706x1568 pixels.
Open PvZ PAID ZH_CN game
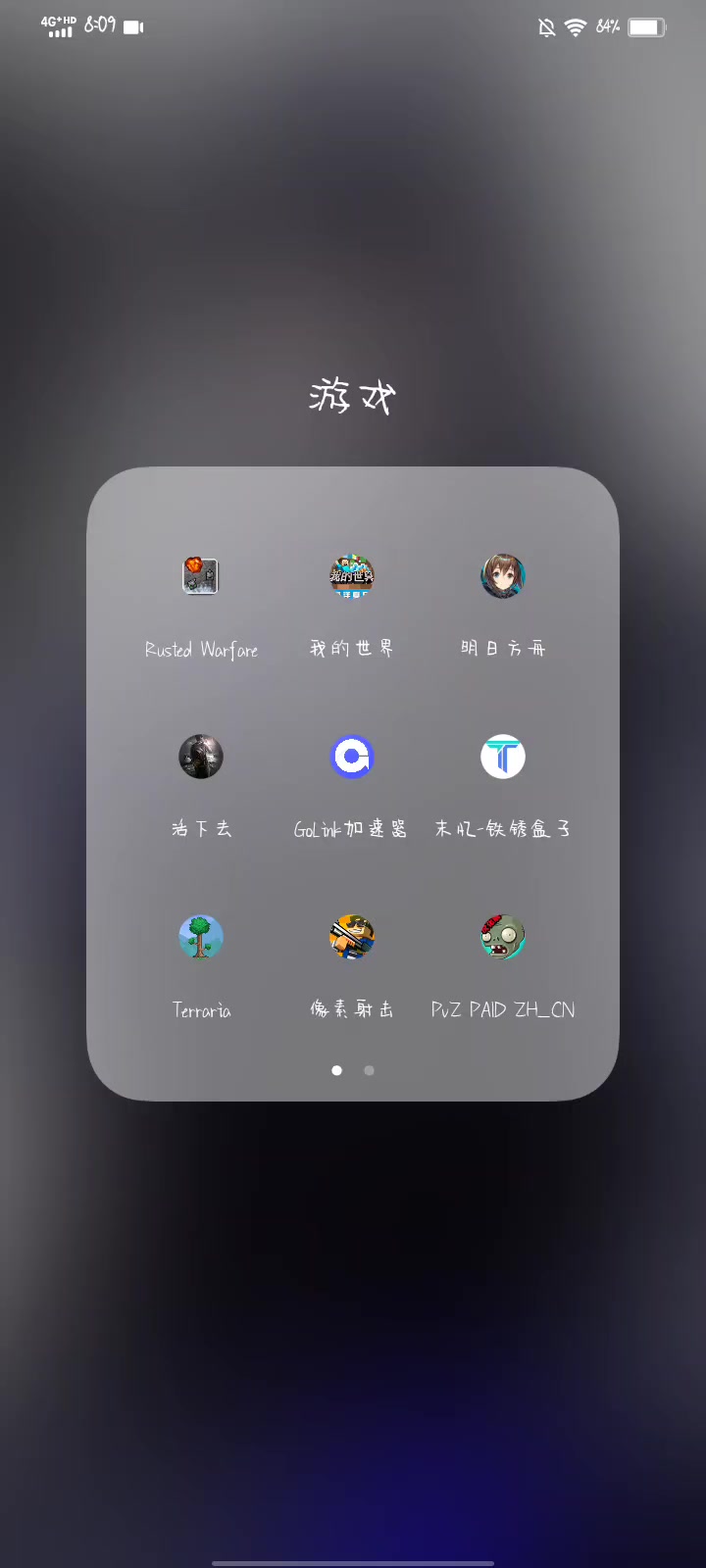pyautogui.click(x=503, y=938)
